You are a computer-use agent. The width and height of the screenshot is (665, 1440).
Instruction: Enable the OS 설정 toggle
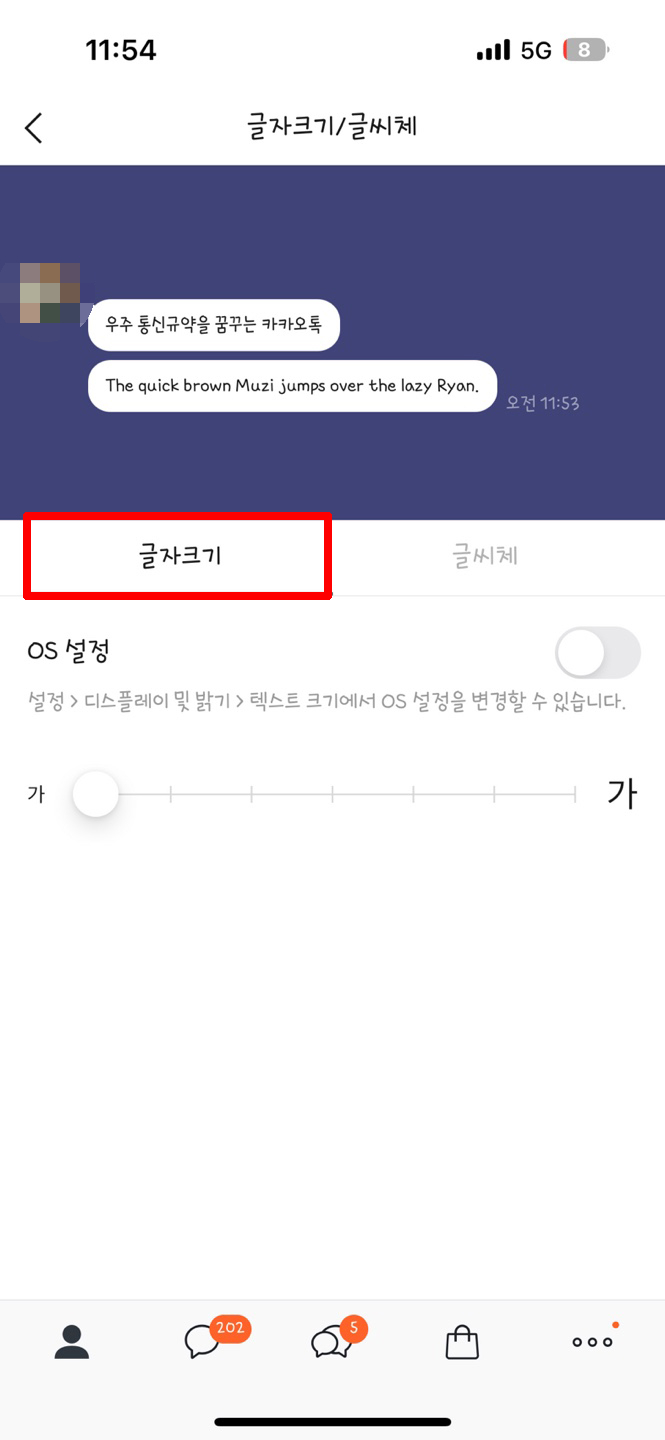(597, 653)
